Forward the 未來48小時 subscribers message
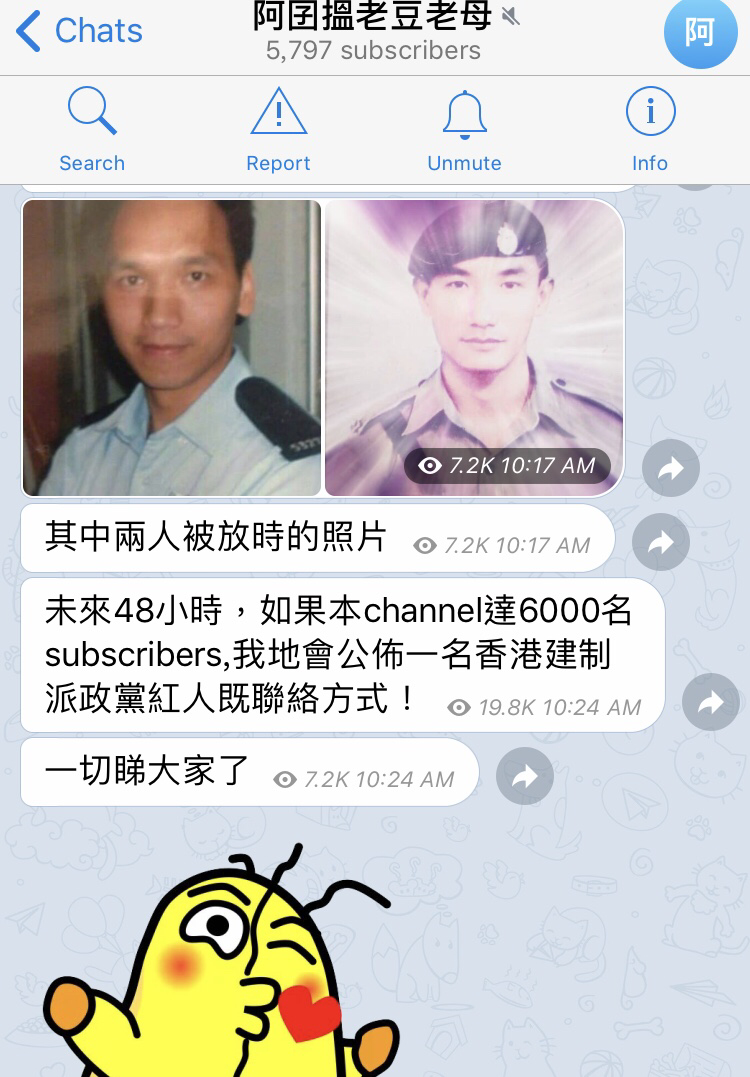The width and height of the screenshot is (750, 1077). [710, 702]
